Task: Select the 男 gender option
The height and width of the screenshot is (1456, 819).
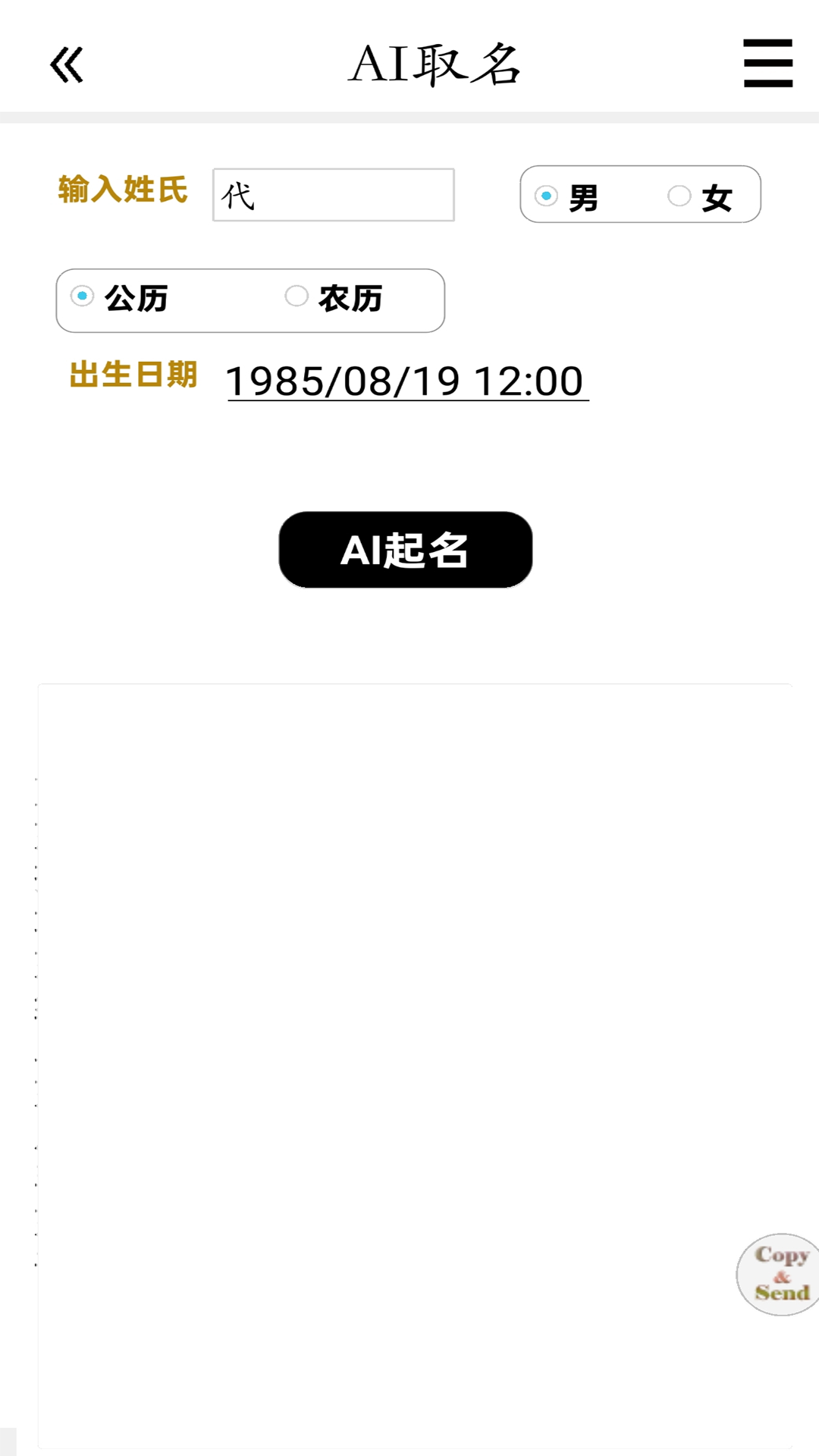Action: [x=567, y=197]
